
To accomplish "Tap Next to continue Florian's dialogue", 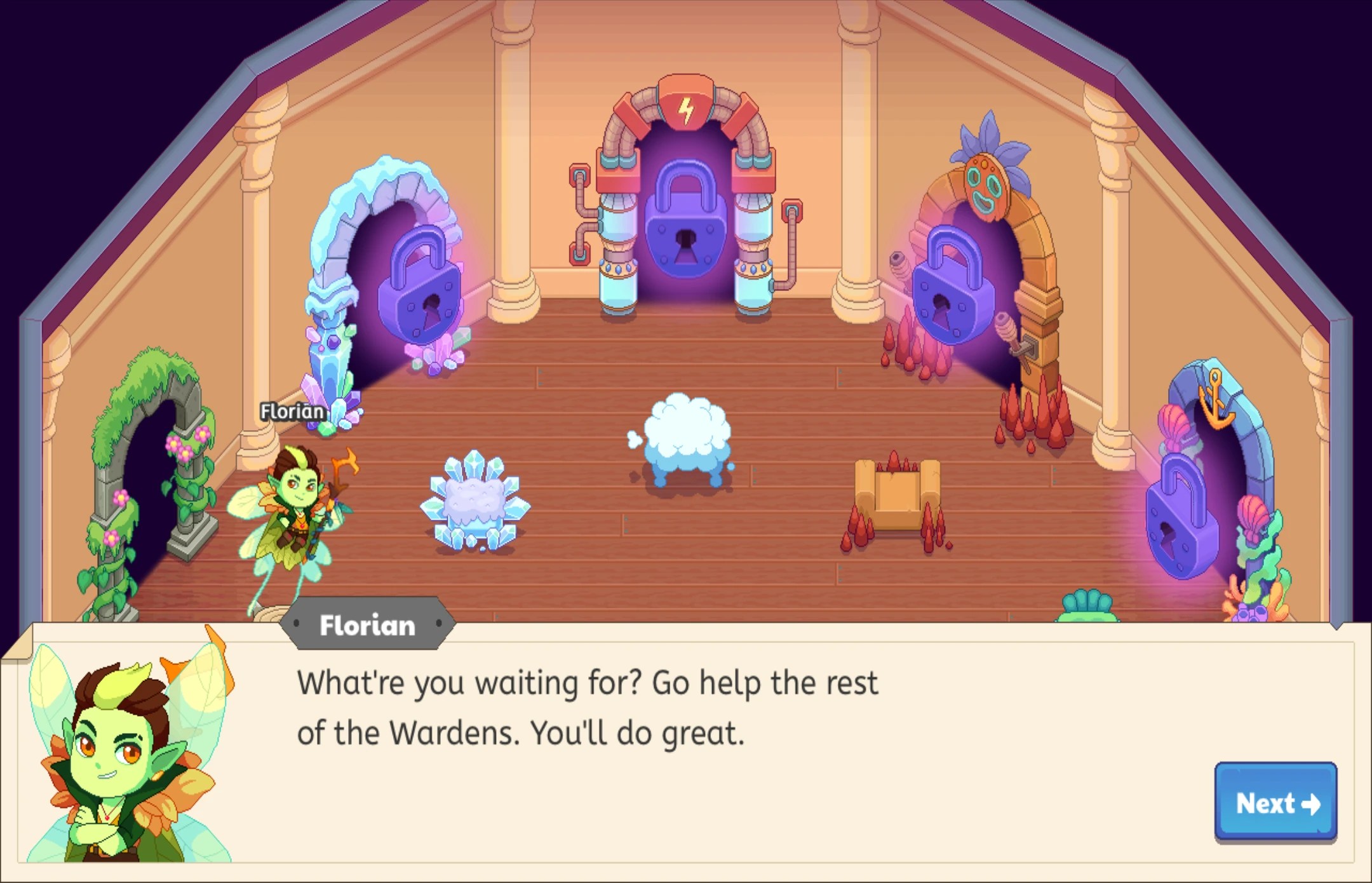I will tap(1275, 803).
